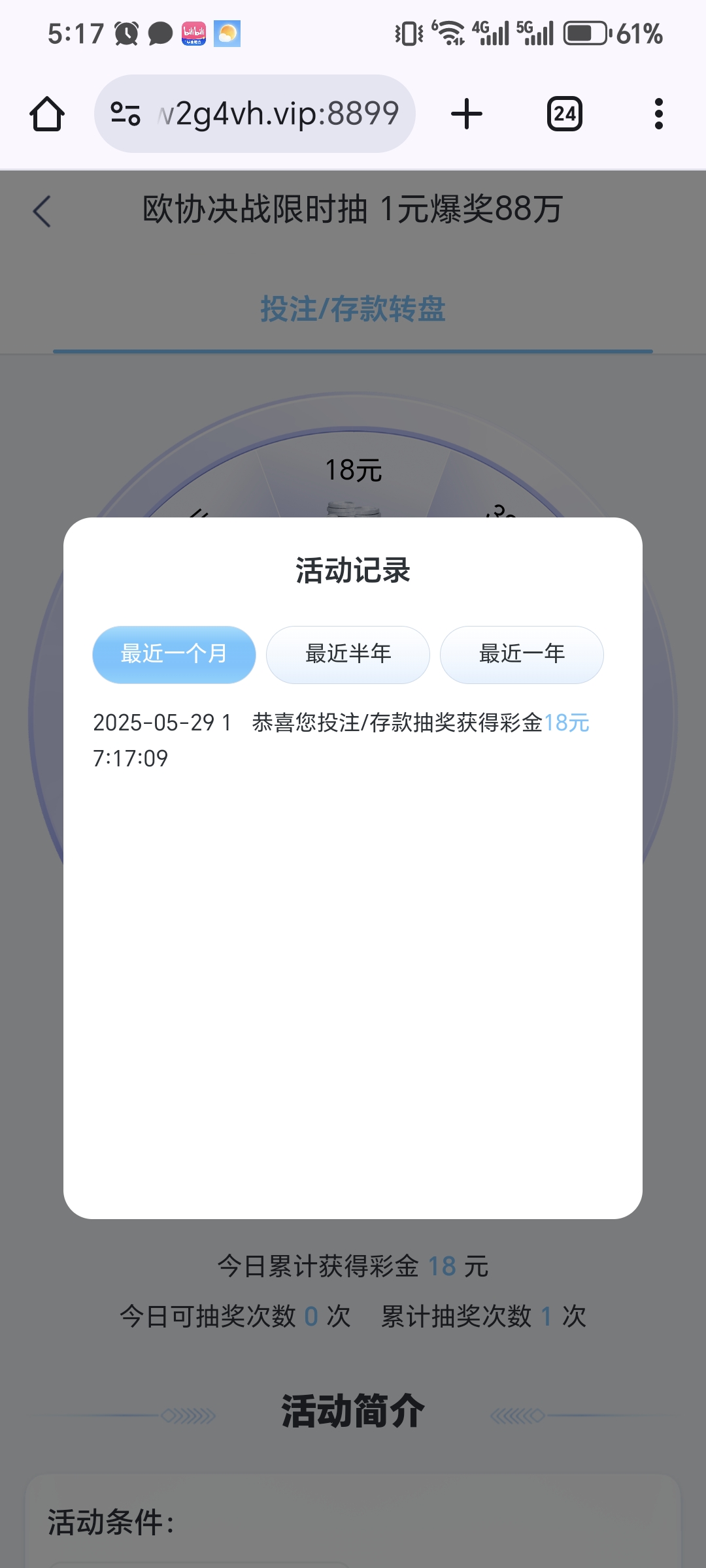
Task: View the 24 open tabs
Action: click(x=564, y=114)
